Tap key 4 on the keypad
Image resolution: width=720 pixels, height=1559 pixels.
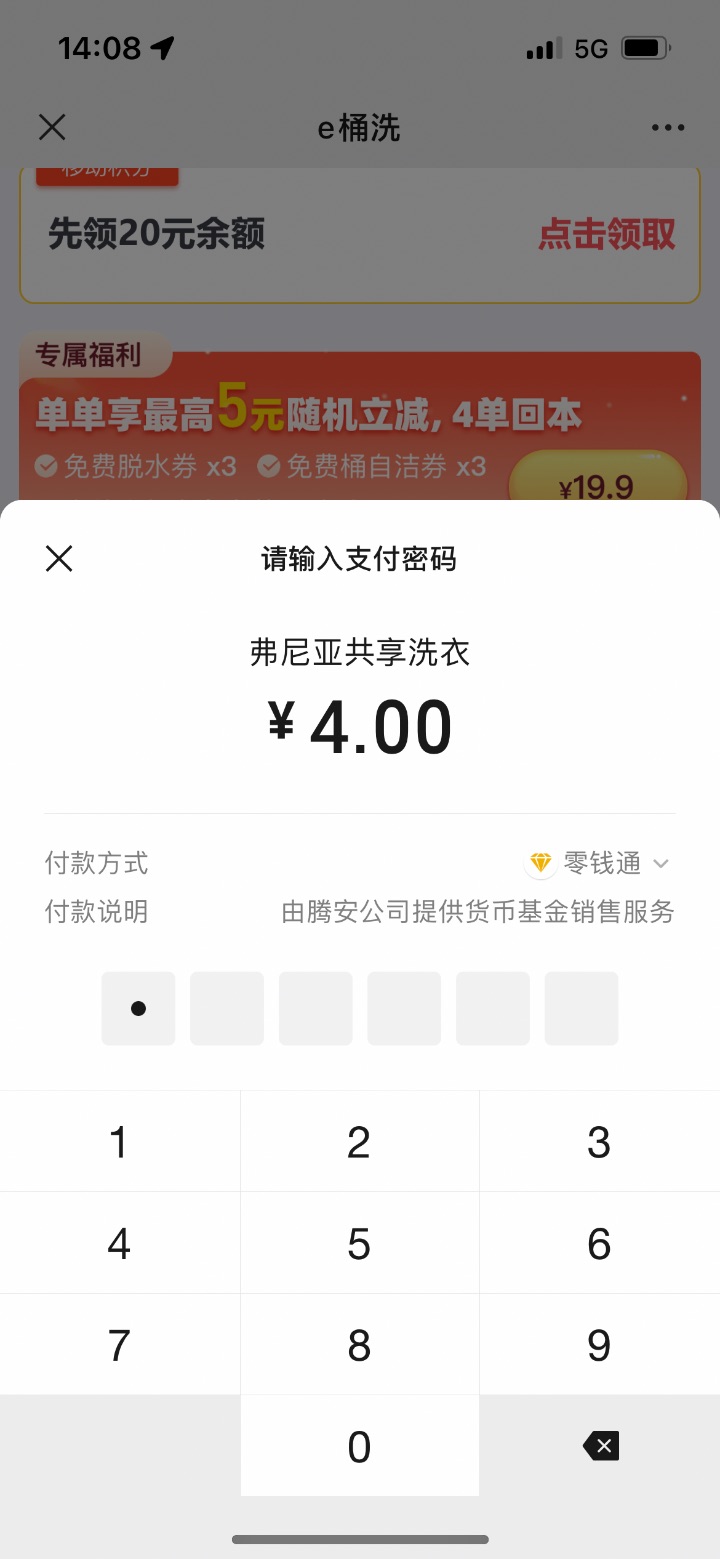[x=119, y=1243]
